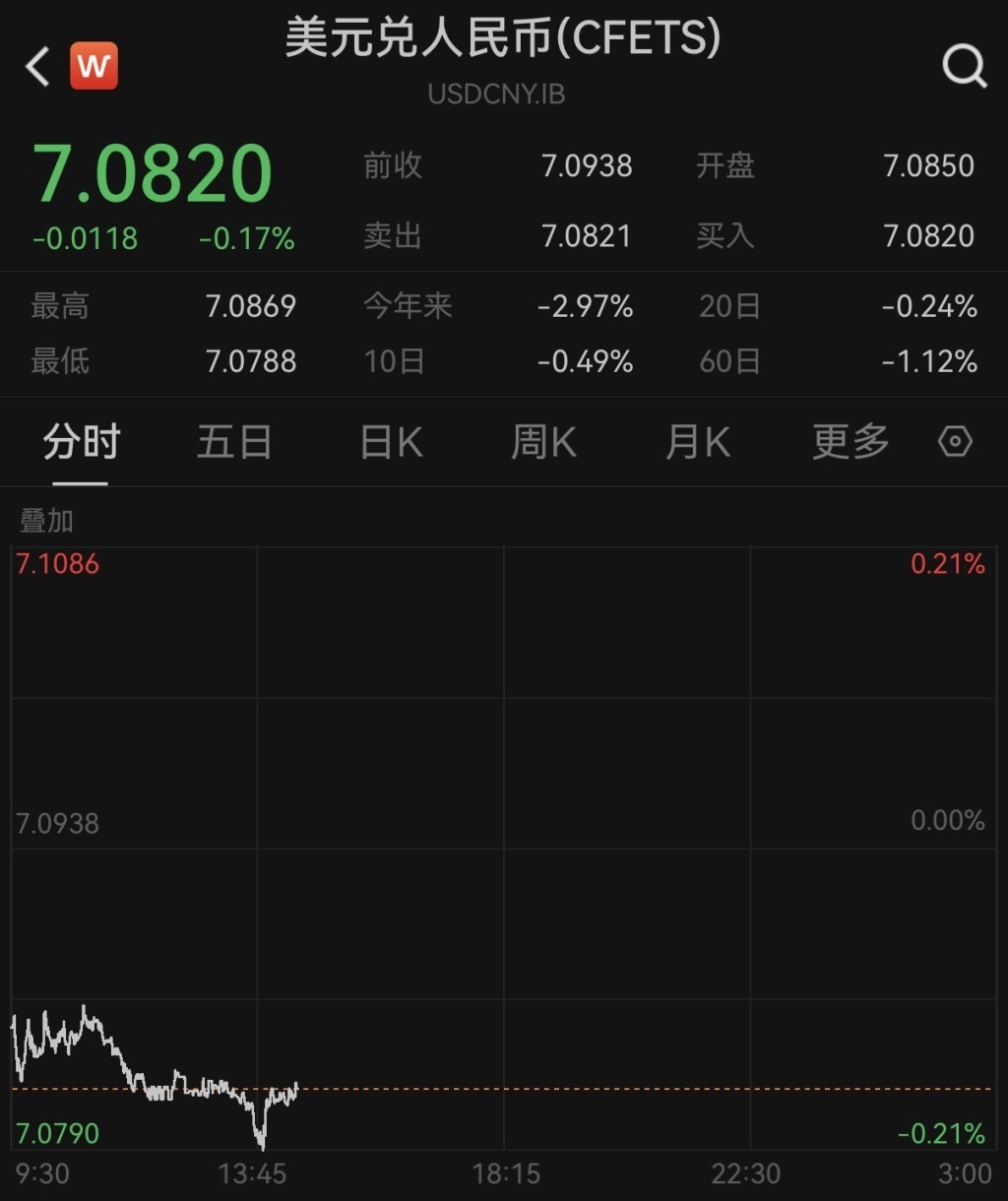Open the 叠加 overlay comparison tool
This screenshot has height=1201, width=1008.
46,521
